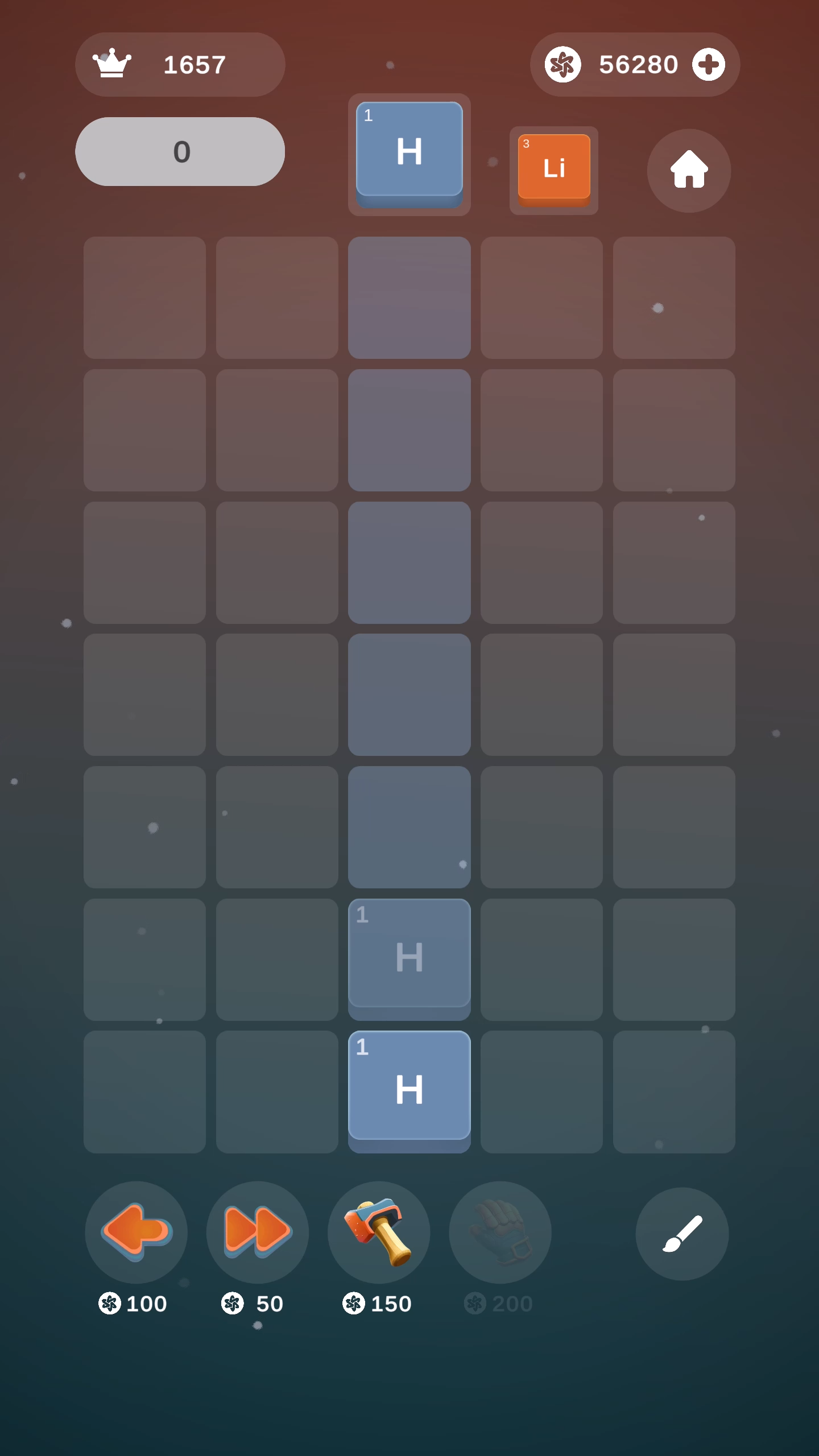Open the paintbrush theme option
Viewport: 819px width, 1456px height.
(682, 1233)
